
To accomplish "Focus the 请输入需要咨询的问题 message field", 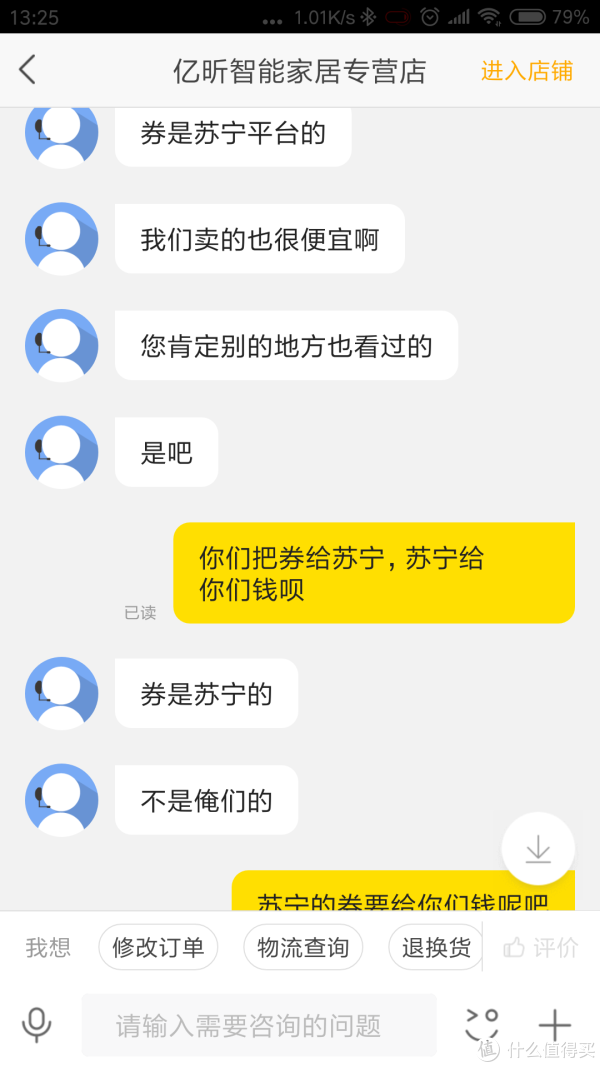I will coord(259,1025).
